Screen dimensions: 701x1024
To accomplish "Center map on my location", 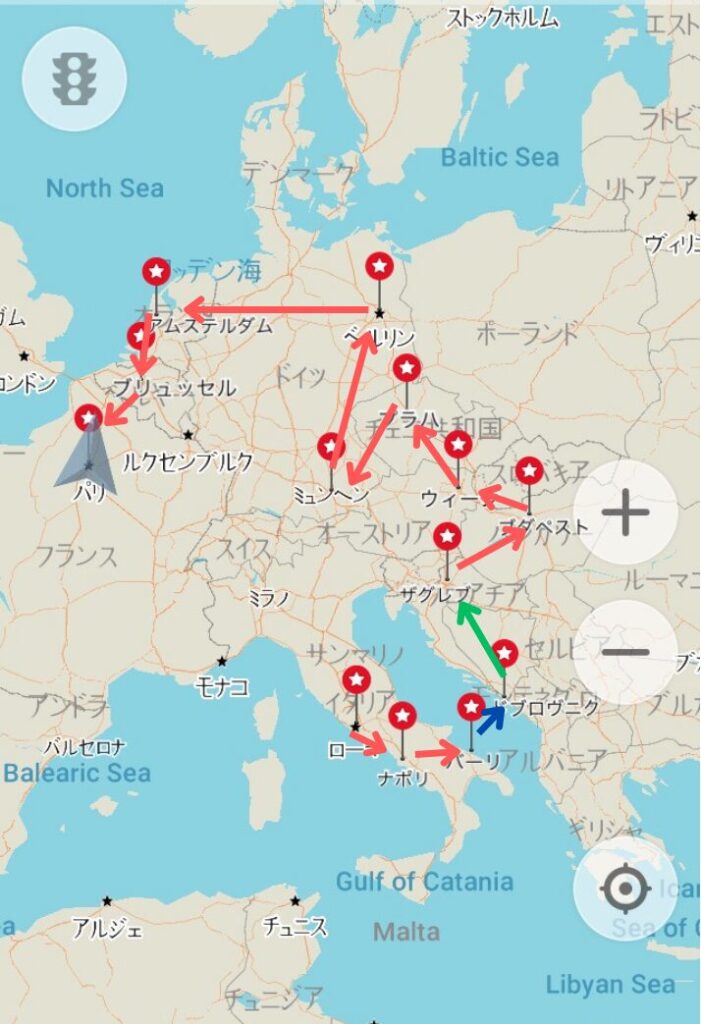I will click(626, 888).
